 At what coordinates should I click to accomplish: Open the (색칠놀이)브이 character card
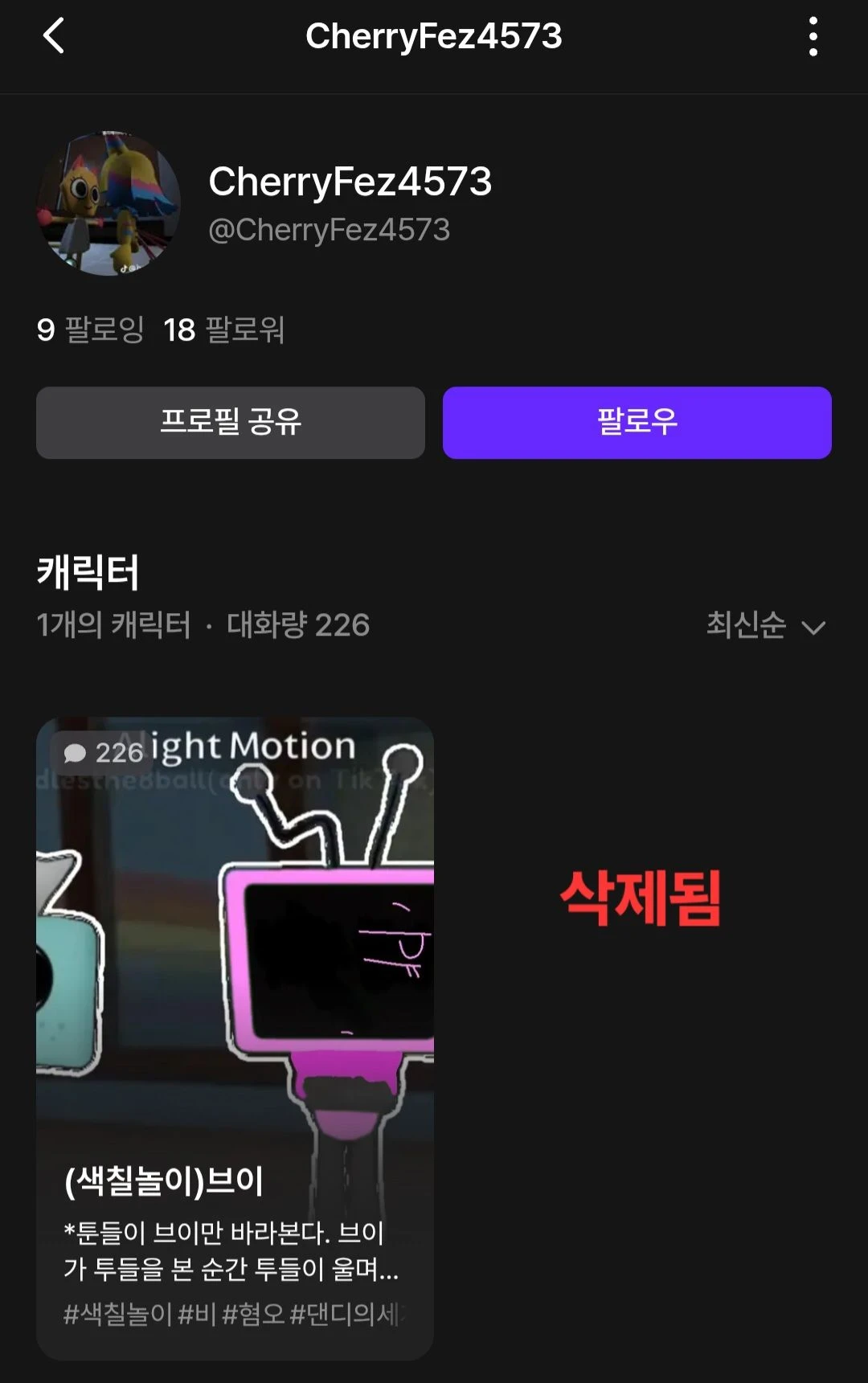235,1037
